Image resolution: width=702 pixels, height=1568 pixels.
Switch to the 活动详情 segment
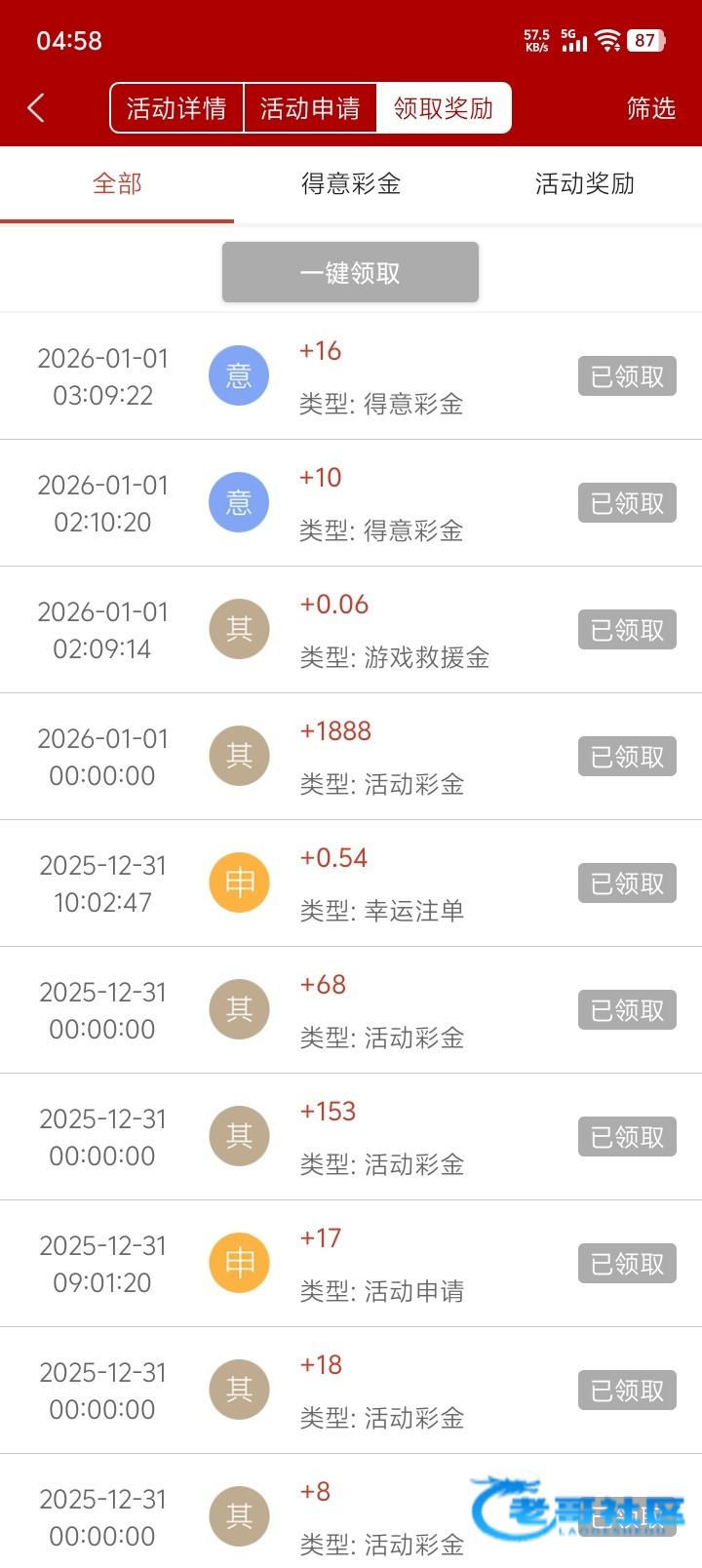coord(176,107)
